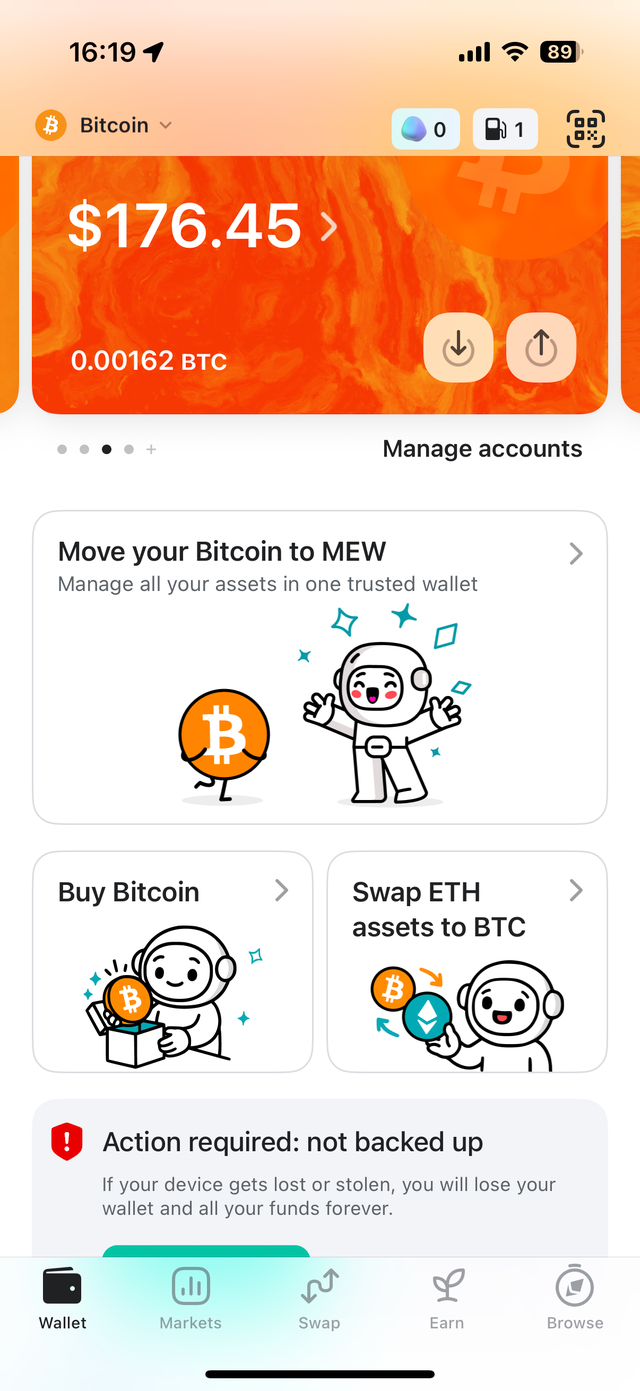Tap the receive down-arrow button

(458, 347)
